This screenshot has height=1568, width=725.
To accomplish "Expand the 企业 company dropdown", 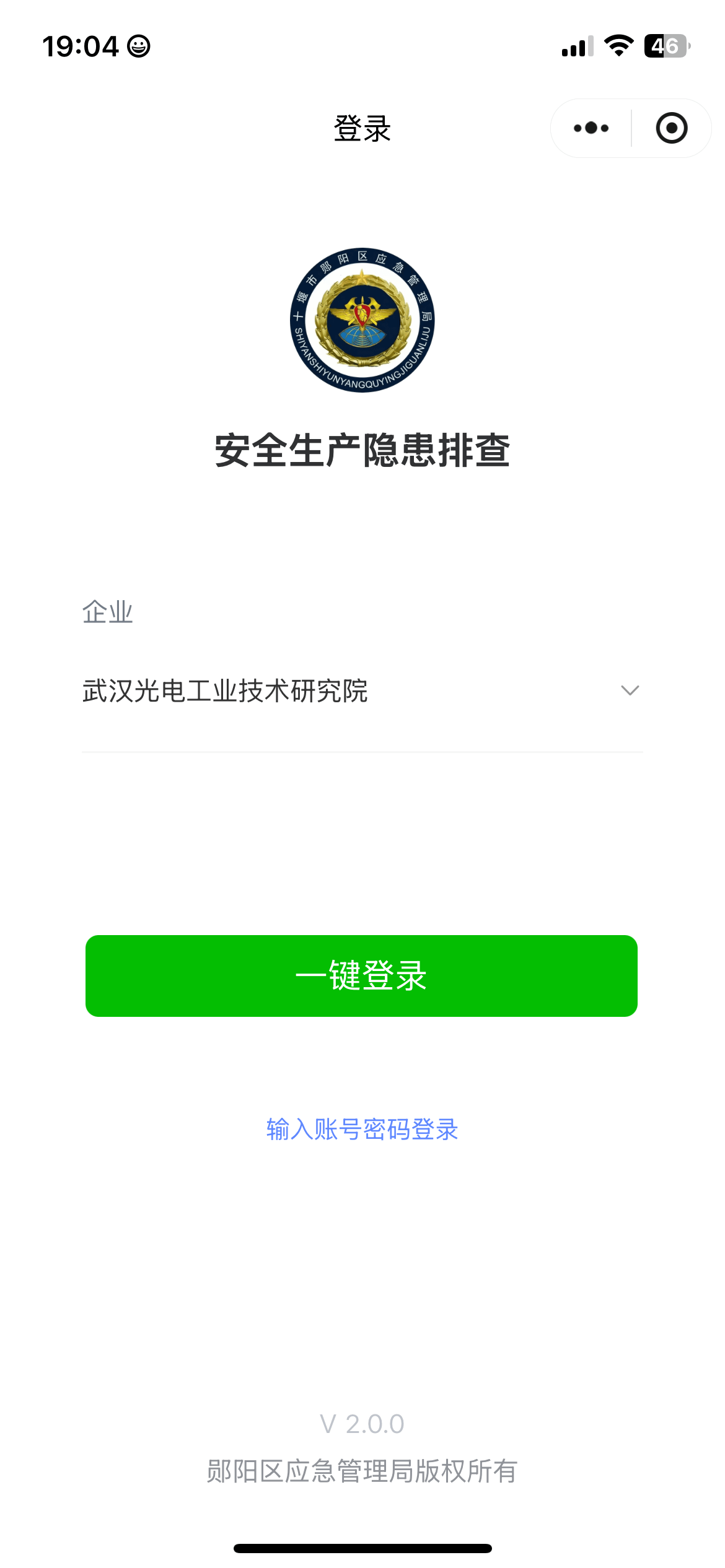I will 629,690.
